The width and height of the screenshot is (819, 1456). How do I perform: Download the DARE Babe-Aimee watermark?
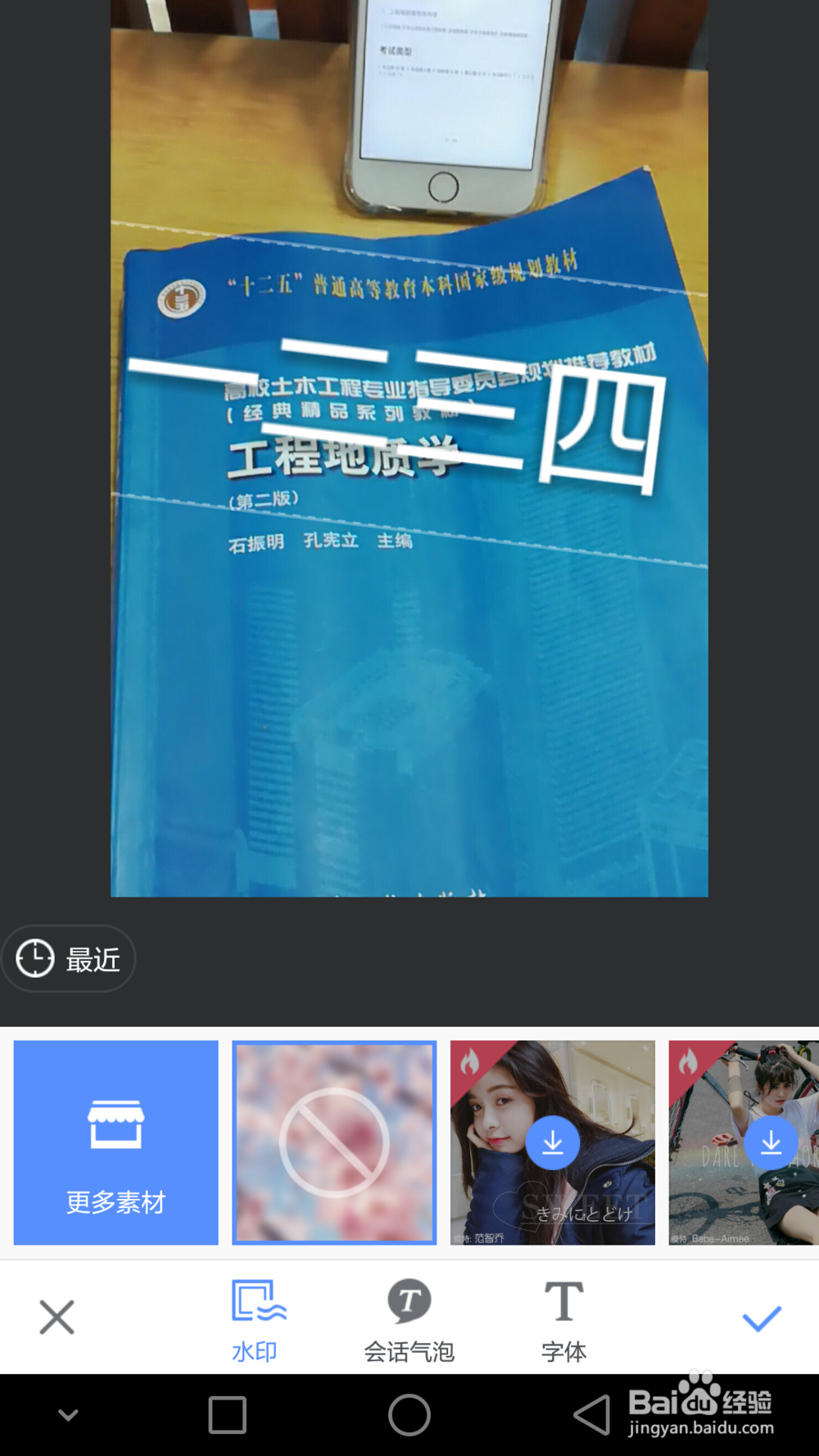771,1142
